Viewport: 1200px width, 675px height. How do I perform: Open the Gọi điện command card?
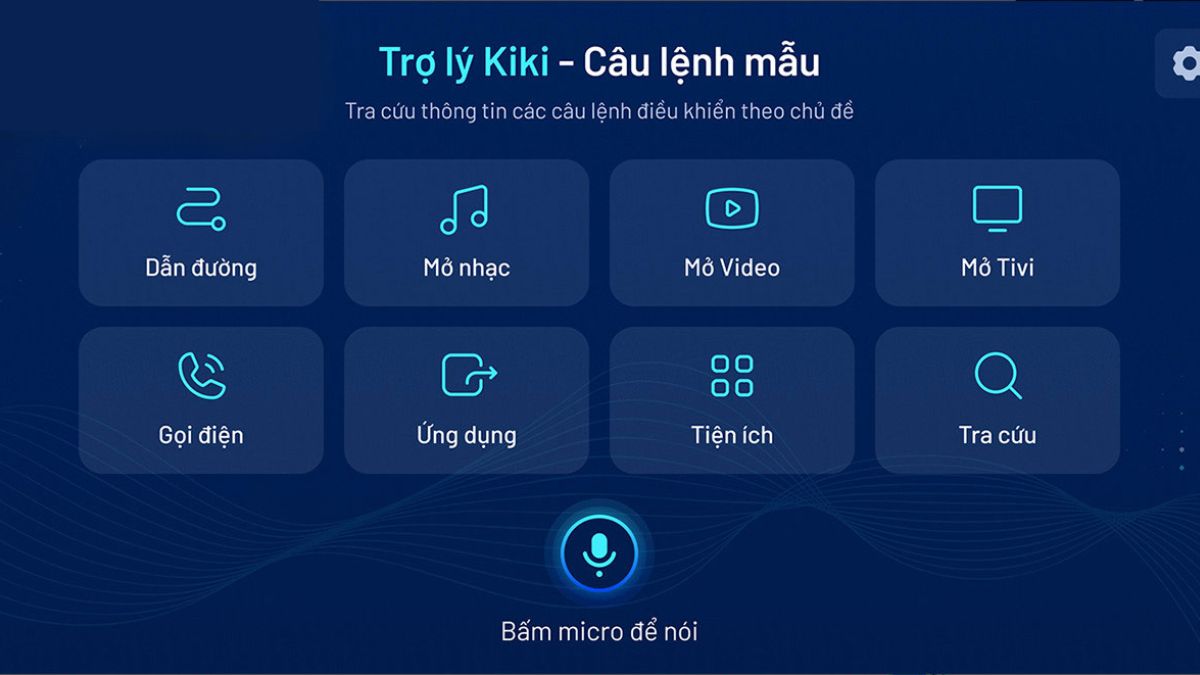(x=201, y=400)
